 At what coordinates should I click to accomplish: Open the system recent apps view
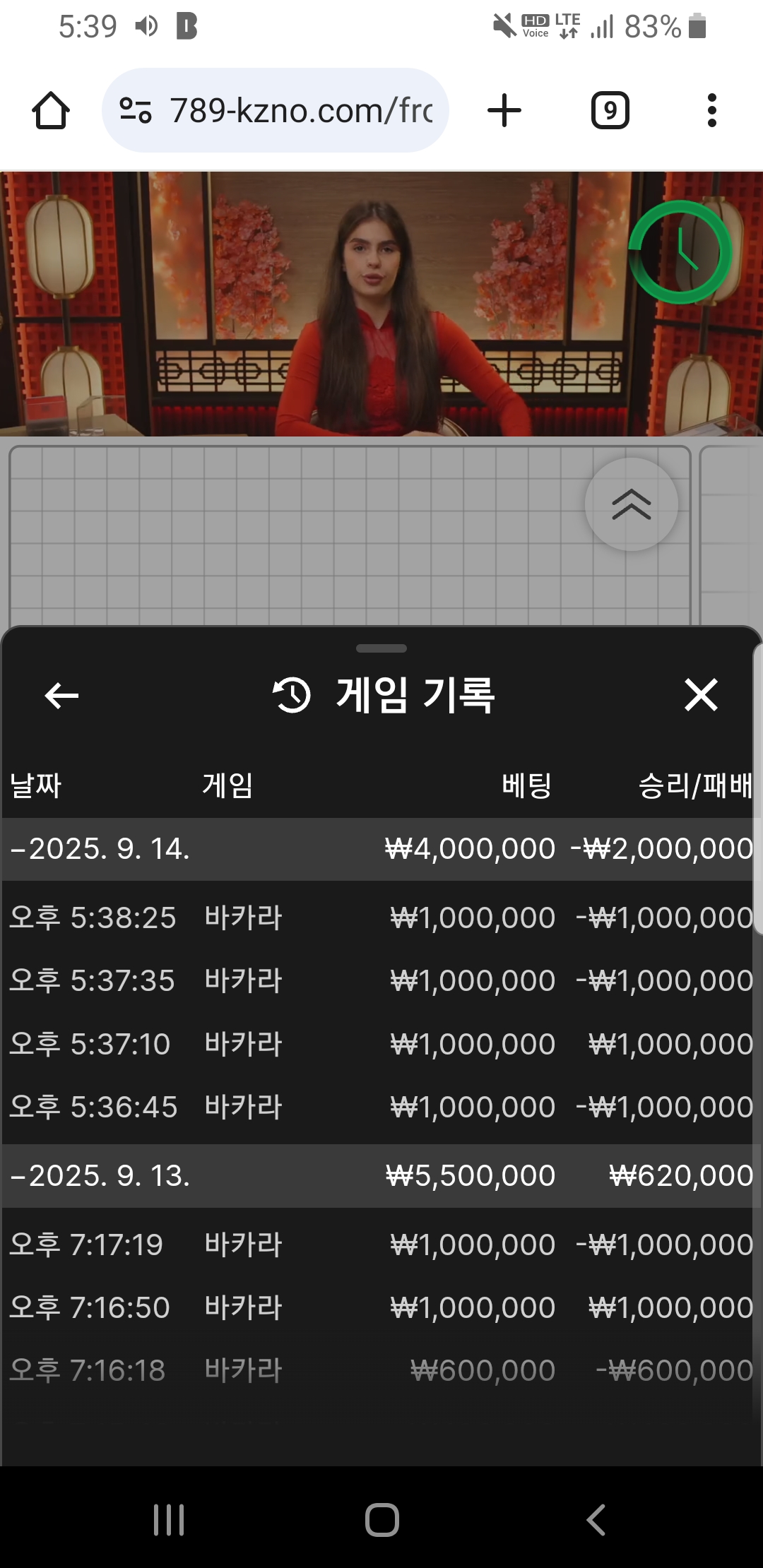[169, 1519]
